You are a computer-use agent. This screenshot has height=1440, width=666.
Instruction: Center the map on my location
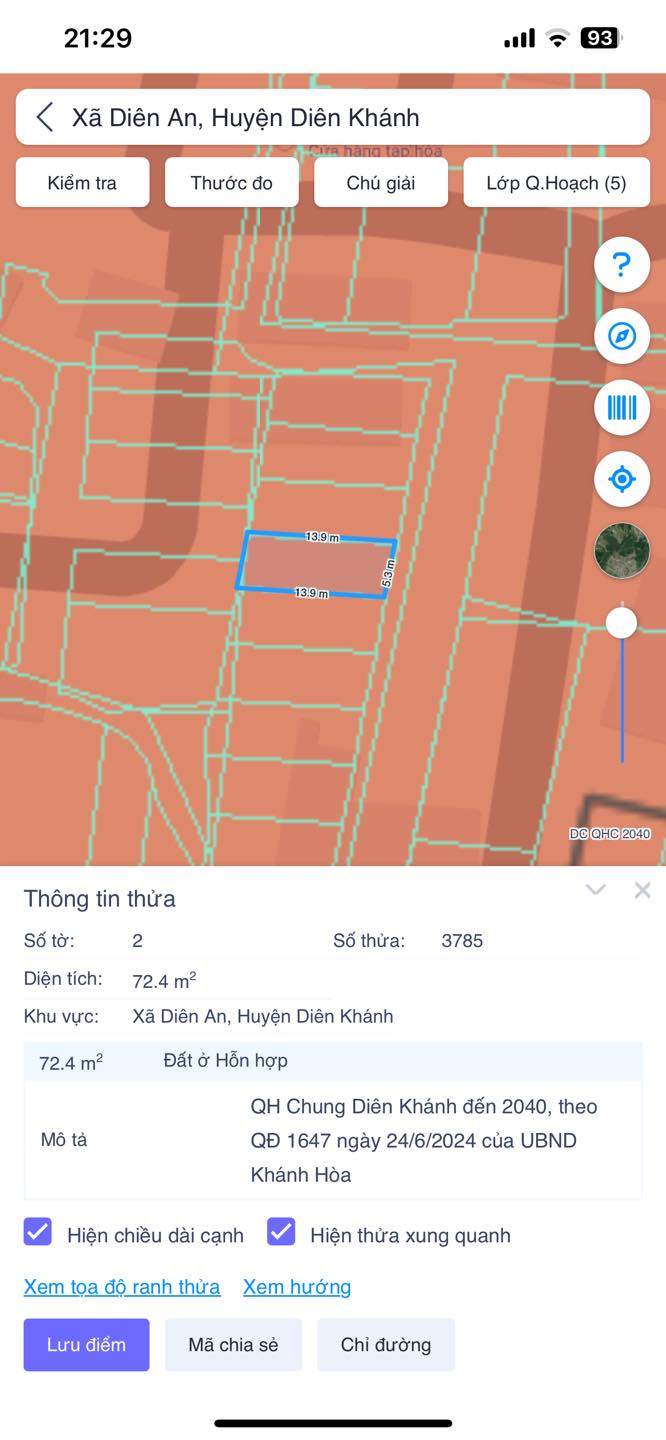pos(622,479)
